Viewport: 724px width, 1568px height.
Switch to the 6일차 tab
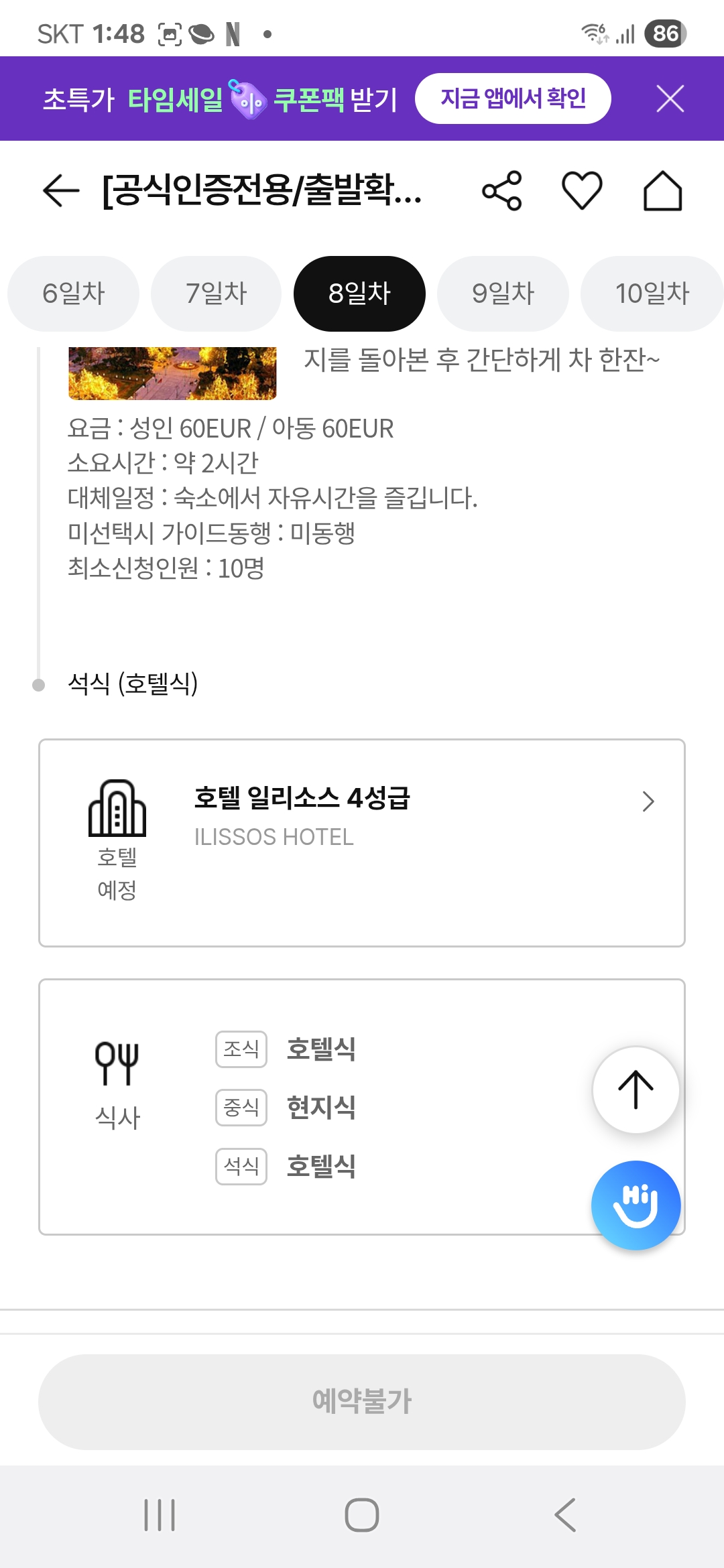[73, 293]
